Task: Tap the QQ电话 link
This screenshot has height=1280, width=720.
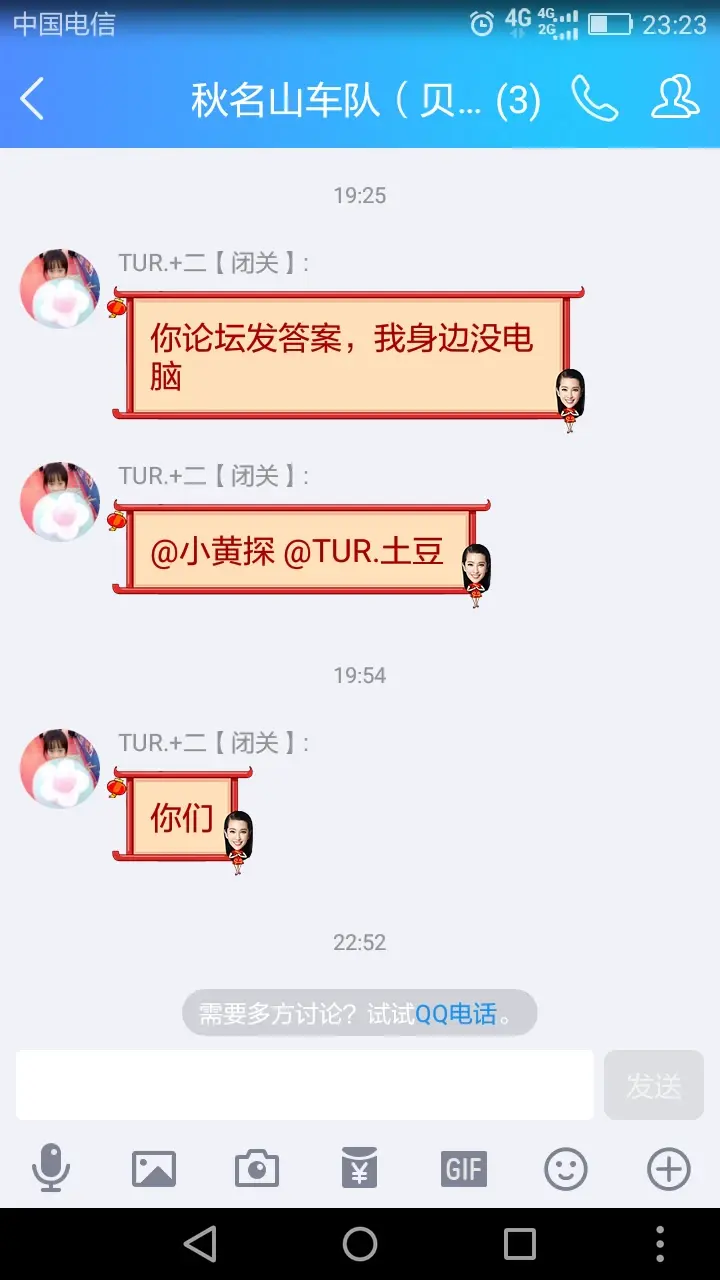Action: point(456,1014)
